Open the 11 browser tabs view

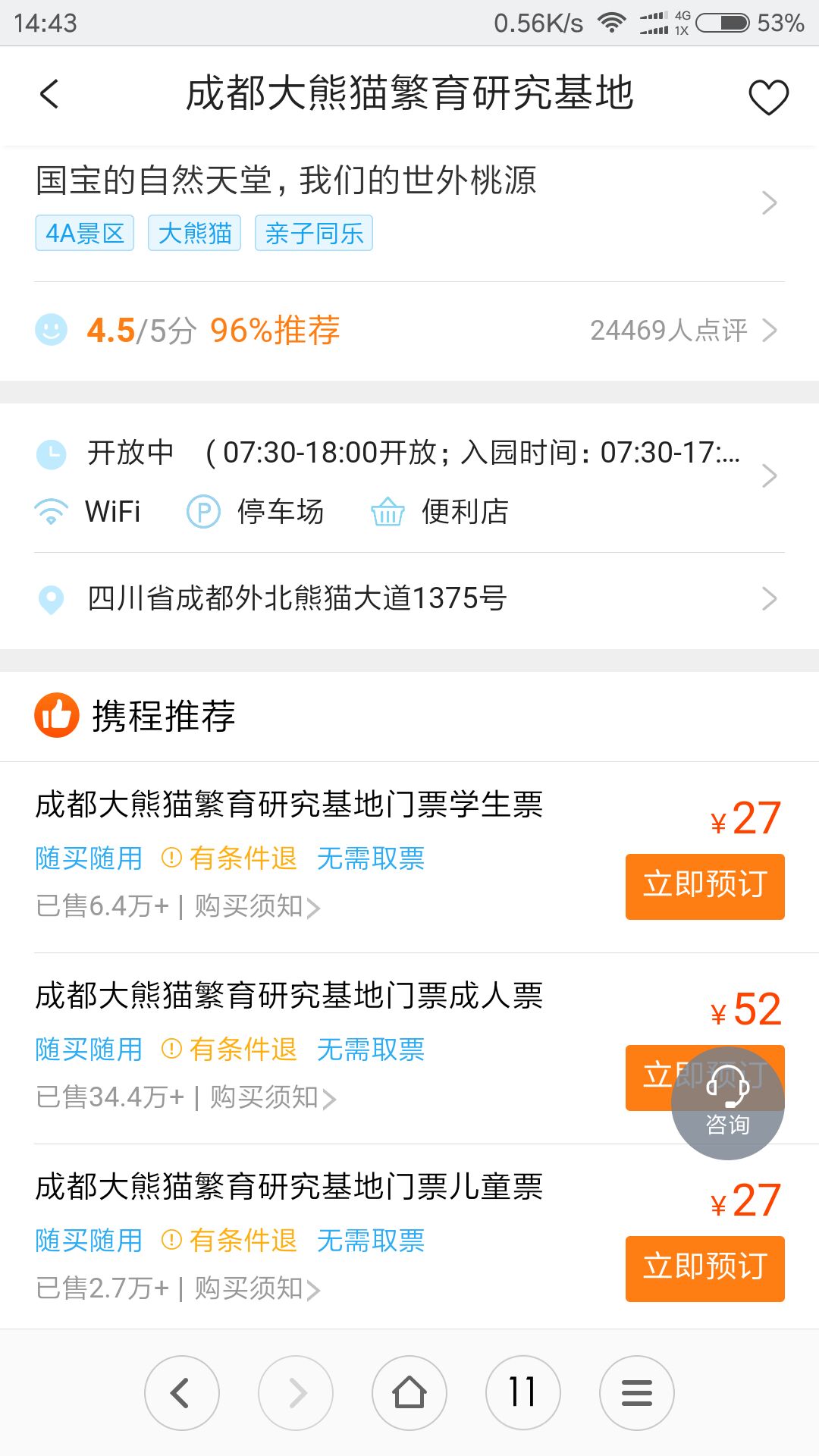pos(523,1393)
